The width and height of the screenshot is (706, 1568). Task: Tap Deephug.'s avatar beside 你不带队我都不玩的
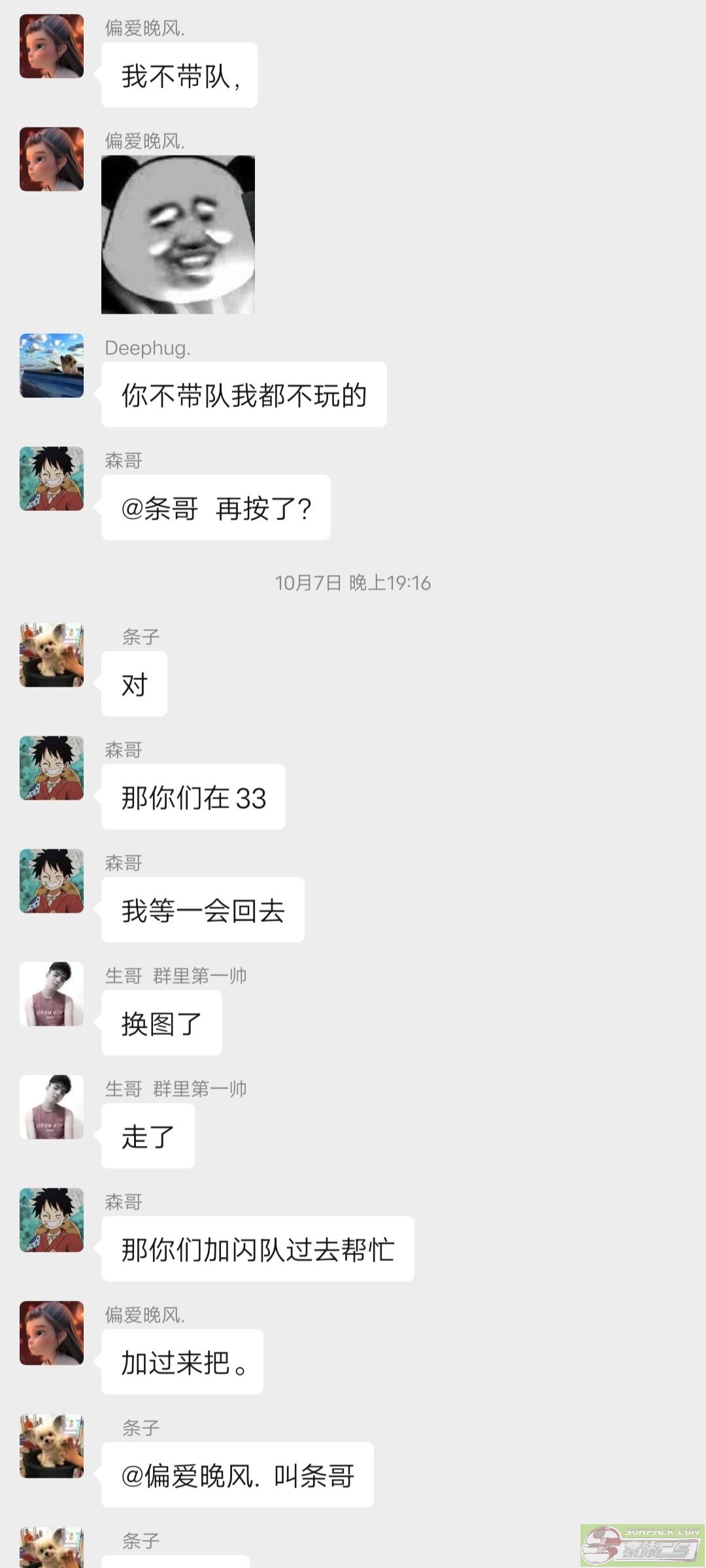pyautogui.click(x=52, y=366)
